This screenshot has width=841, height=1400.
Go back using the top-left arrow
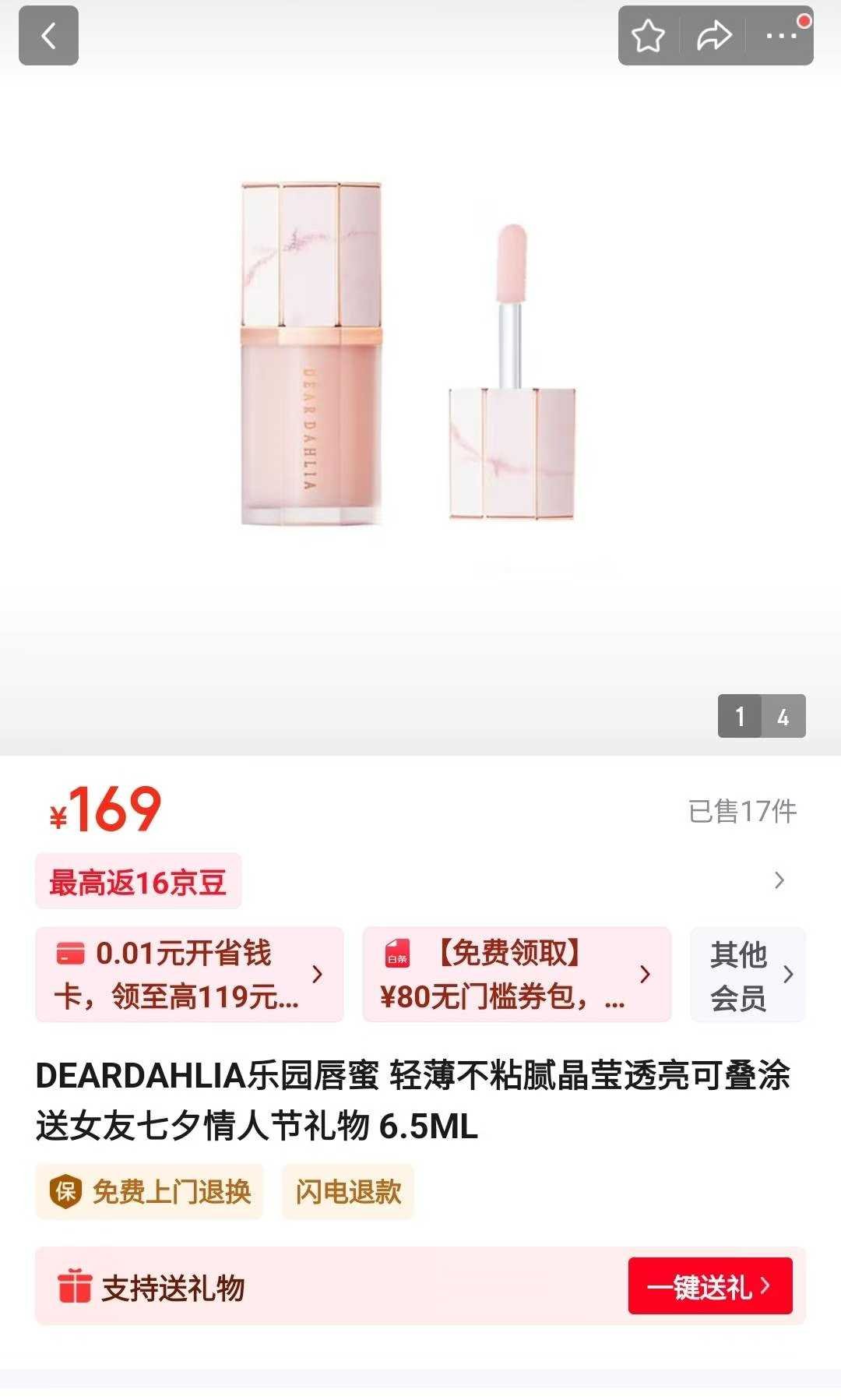[x=48, y=36]
